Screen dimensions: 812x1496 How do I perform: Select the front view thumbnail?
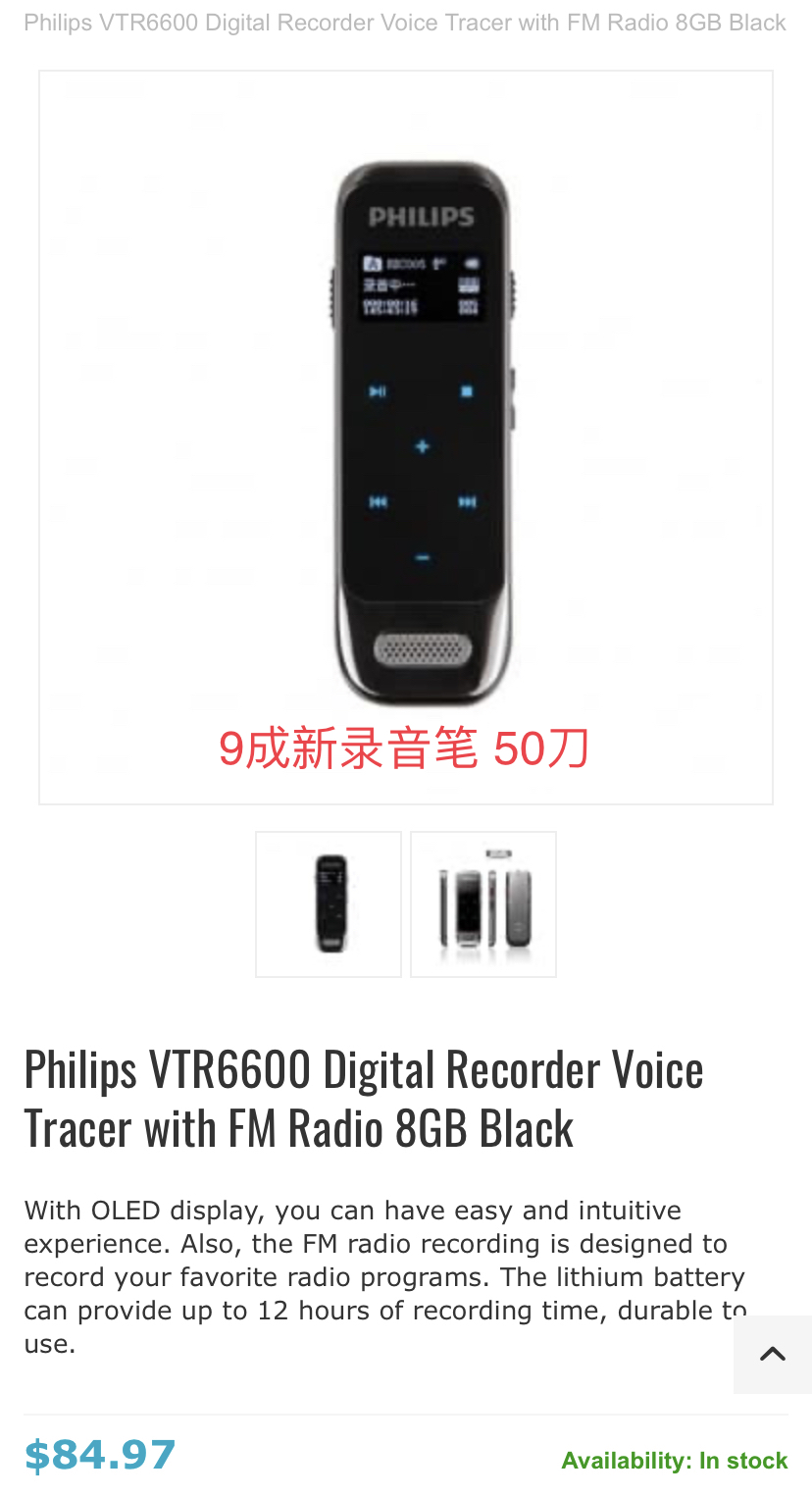pyautogui.click(x=329, y=903)
